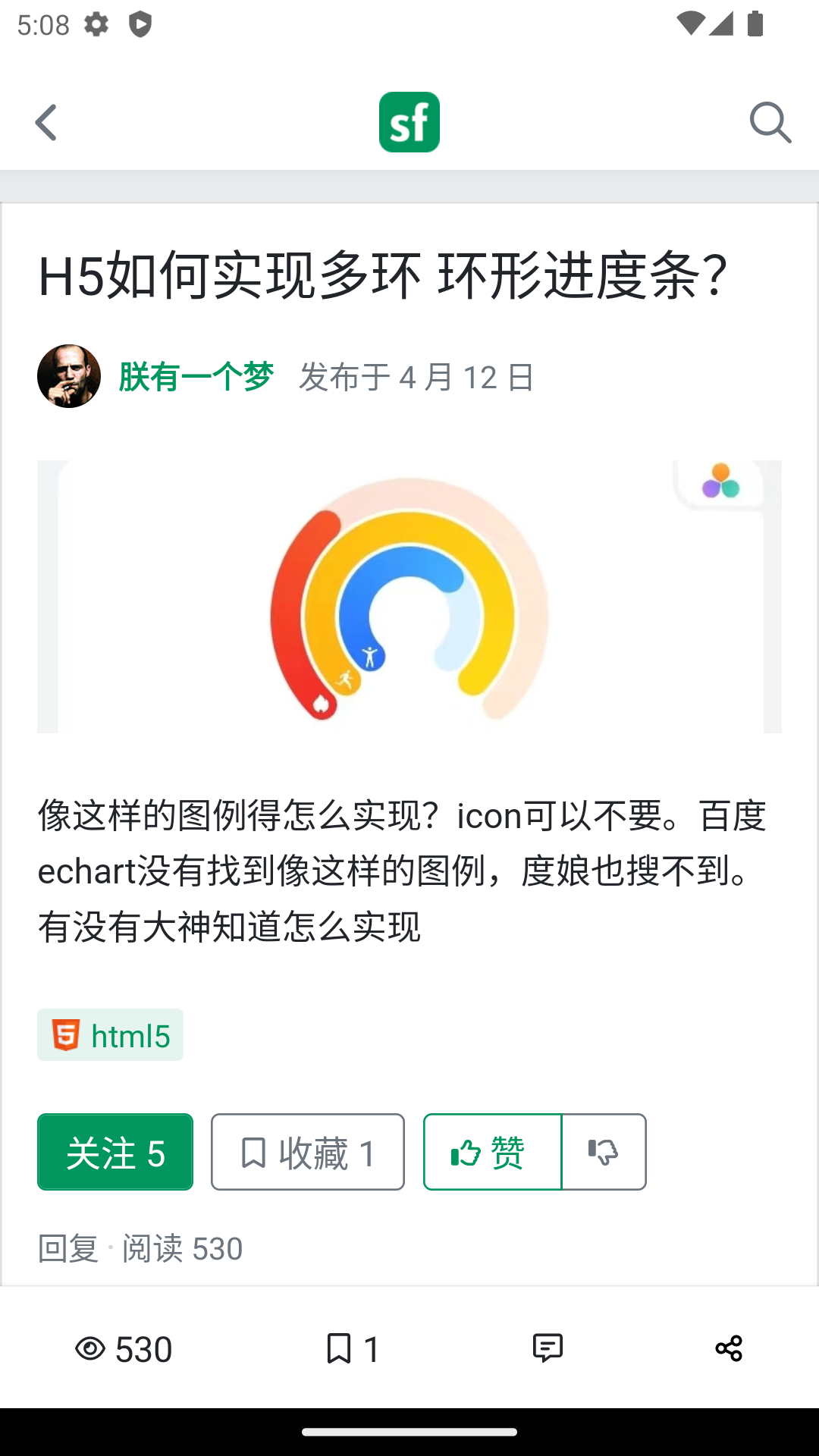This screenshot has height=1456, width=819.
Task: Open the progress ring example image
Action: 409,596
